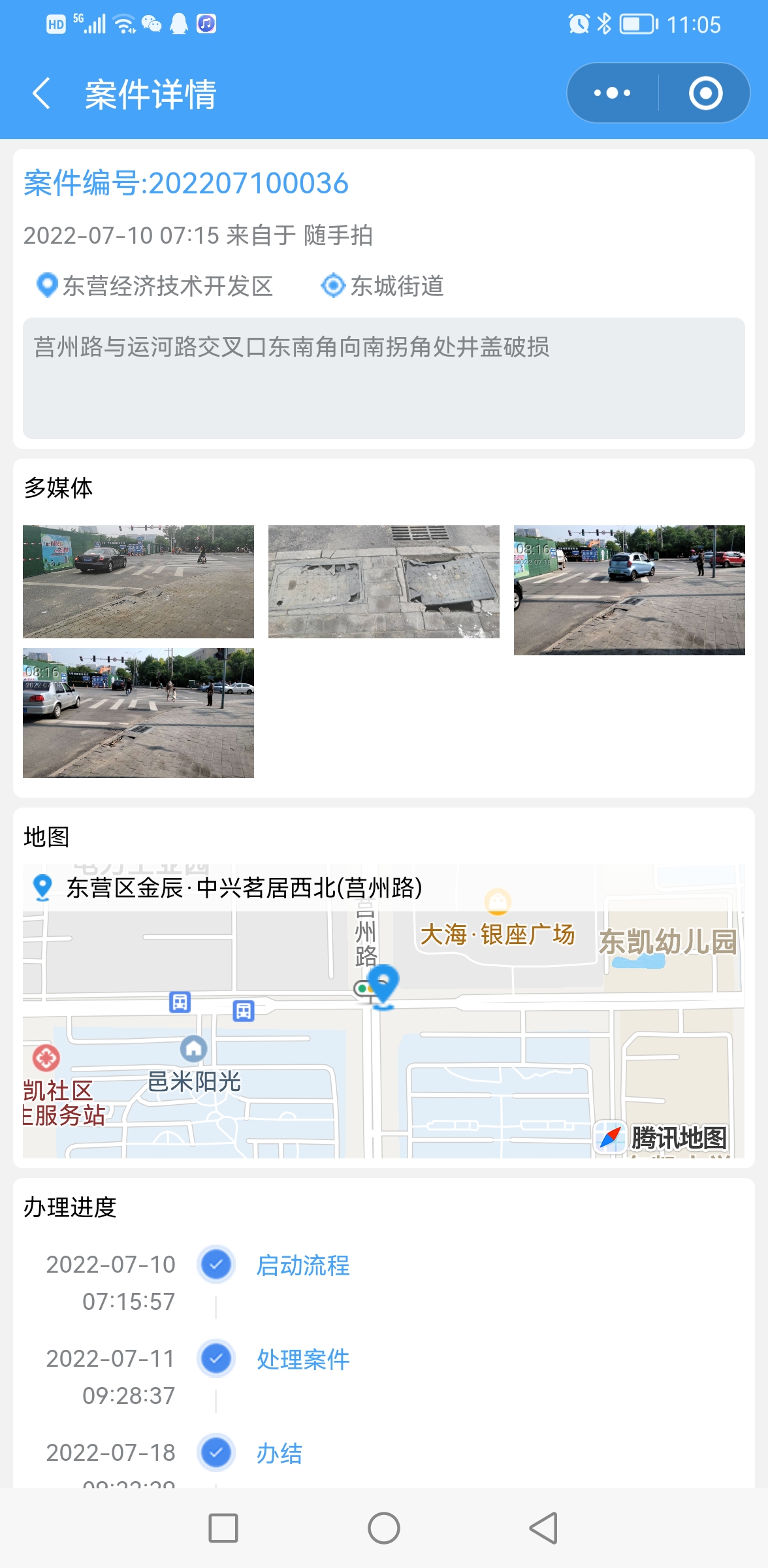Open the photo showing the blue car
This screenshot has width=768, height=1568.
[630, 590]
